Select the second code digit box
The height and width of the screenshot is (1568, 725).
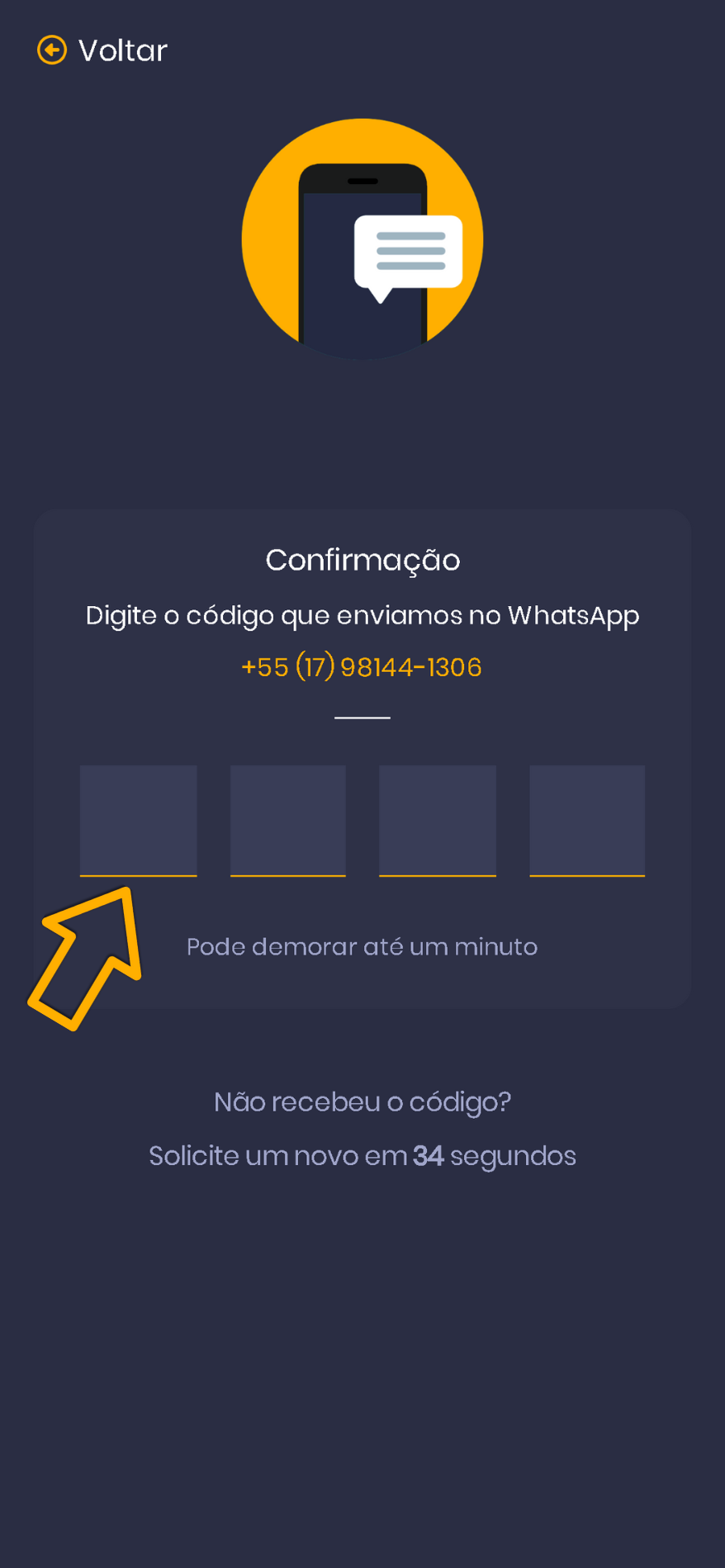(287, 820)
